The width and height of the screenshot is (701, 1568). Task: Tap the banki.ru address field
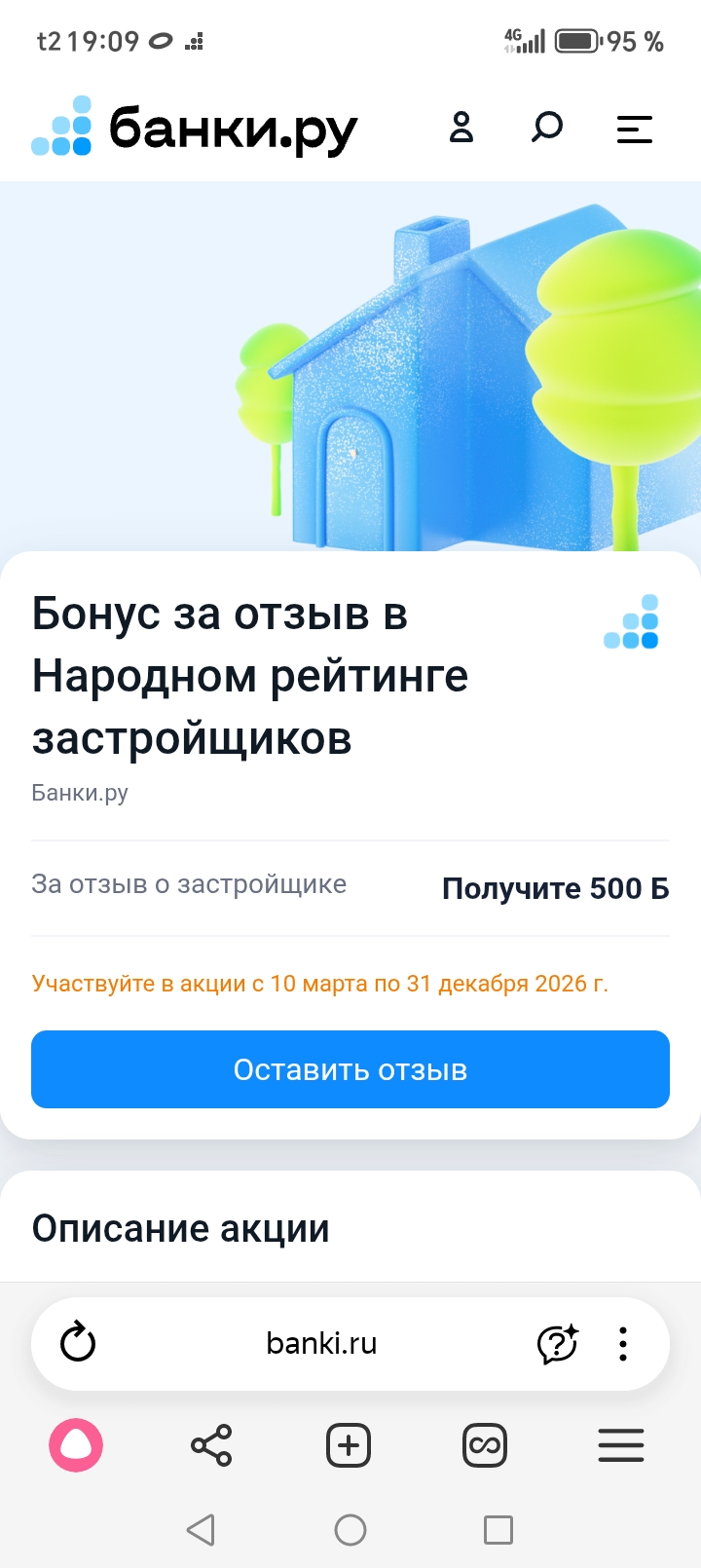(321, 1343)
